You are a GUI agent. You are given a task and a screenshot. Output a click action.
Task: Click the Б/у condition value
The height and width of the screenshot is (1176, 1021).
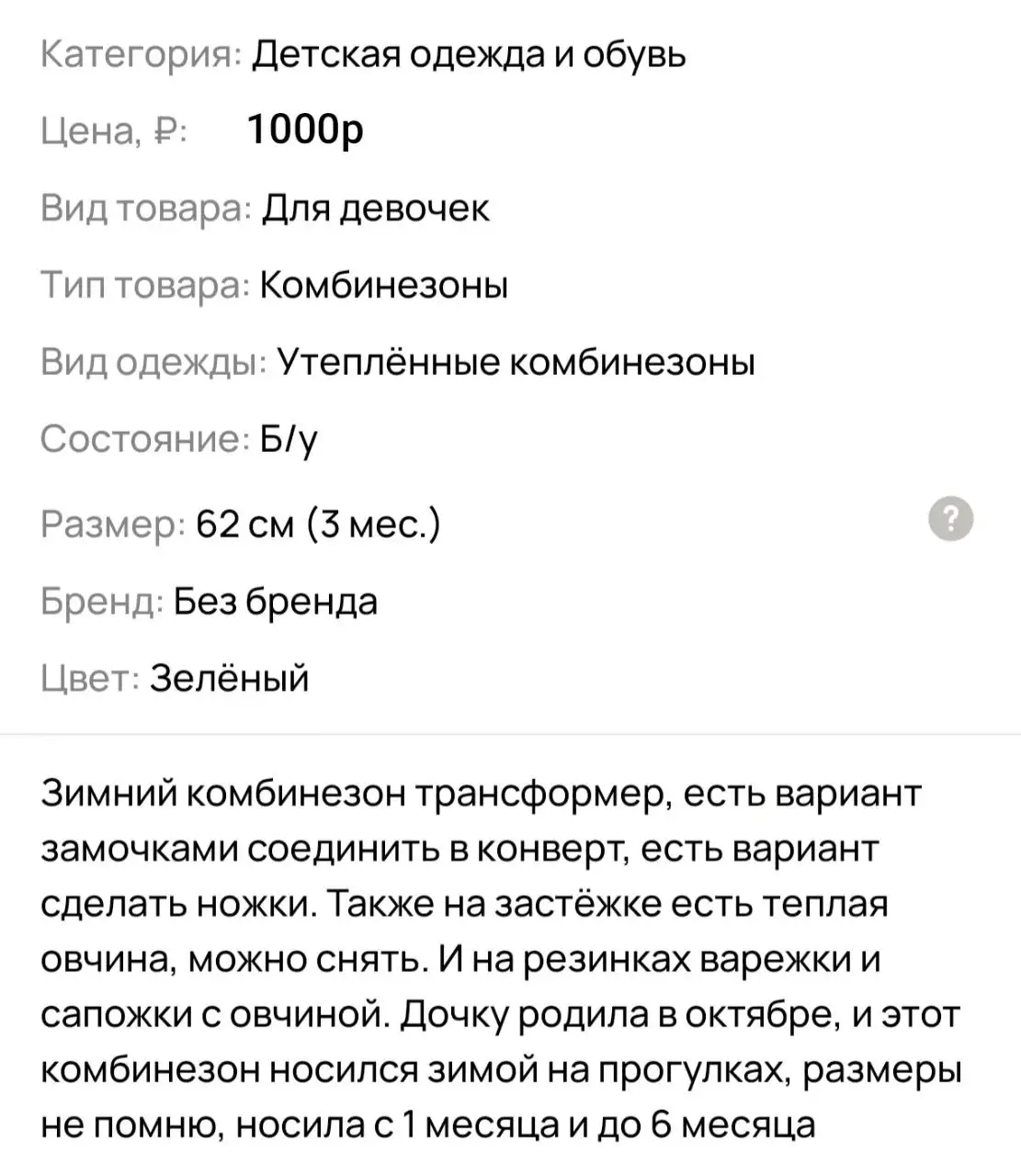(x=295, y=439)
